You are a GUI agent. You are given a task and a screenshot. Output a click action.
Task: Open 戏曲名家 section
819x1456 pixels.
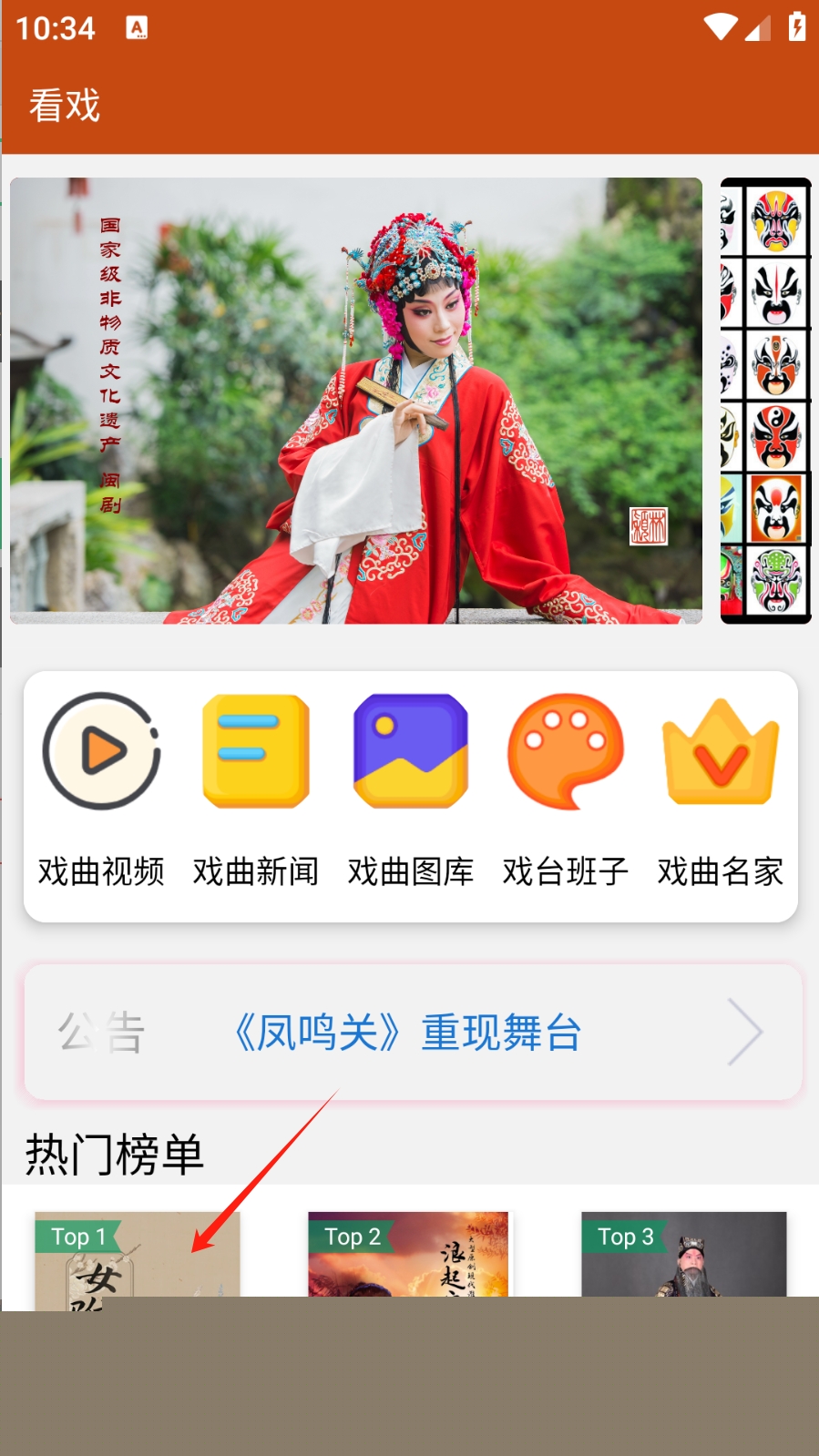pyautogui.click(x=720, y=789)
